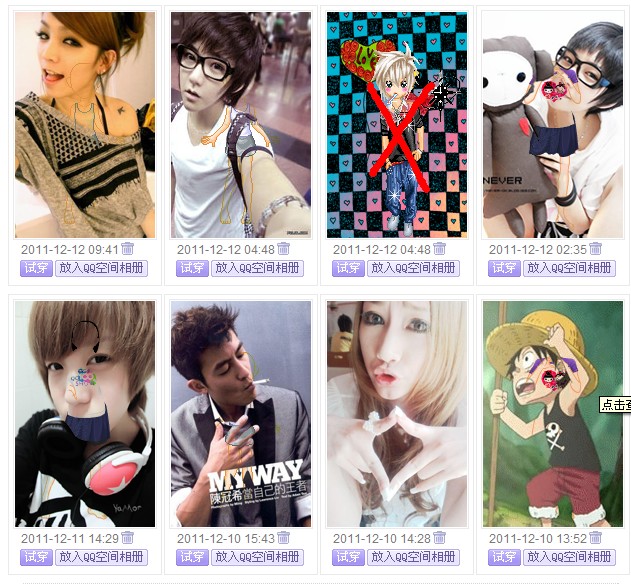Delete the photo dated 2011-12-10 14:28
Viewport: 631px width, 588px height.
(439, 538)
